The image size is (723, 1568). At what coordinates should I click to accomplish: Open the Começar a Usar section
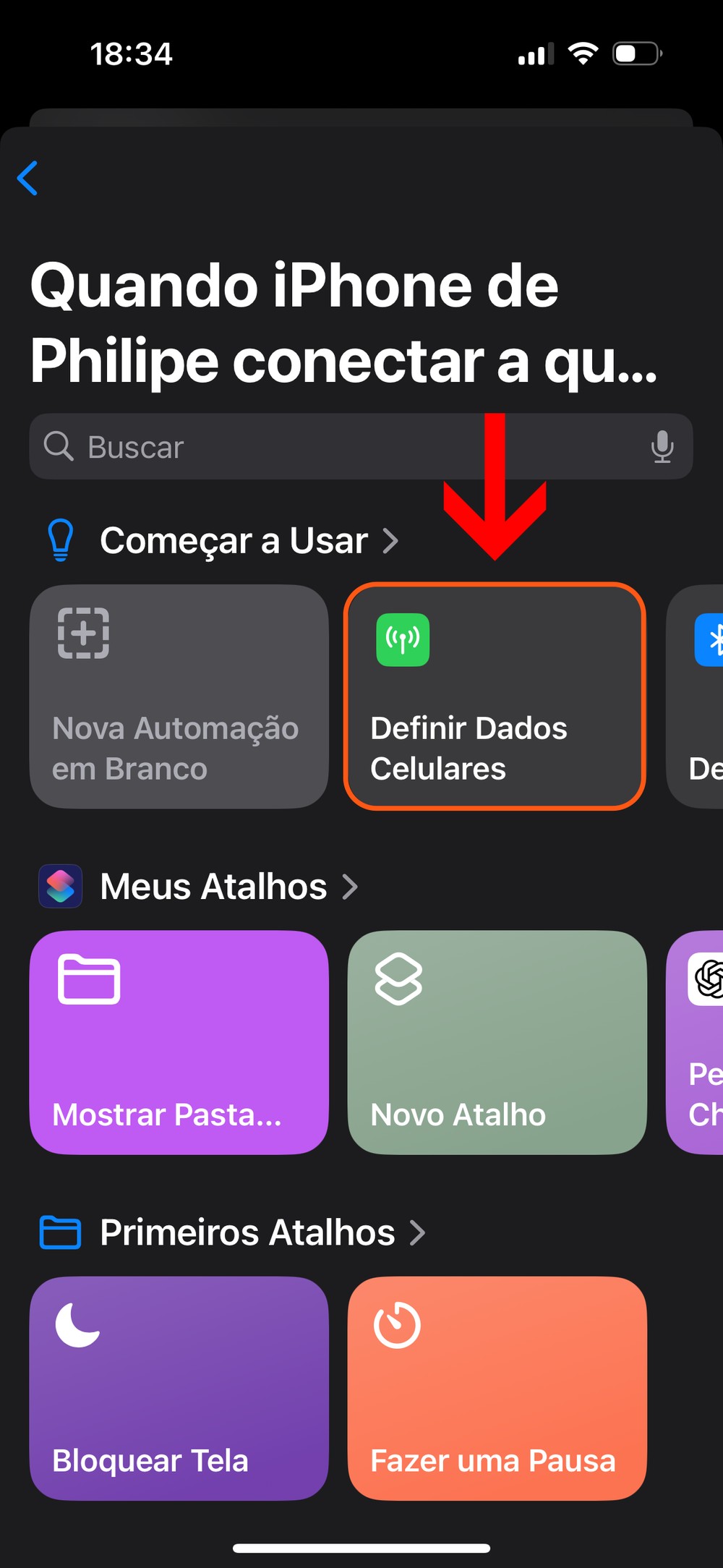[x=249, y=541]
